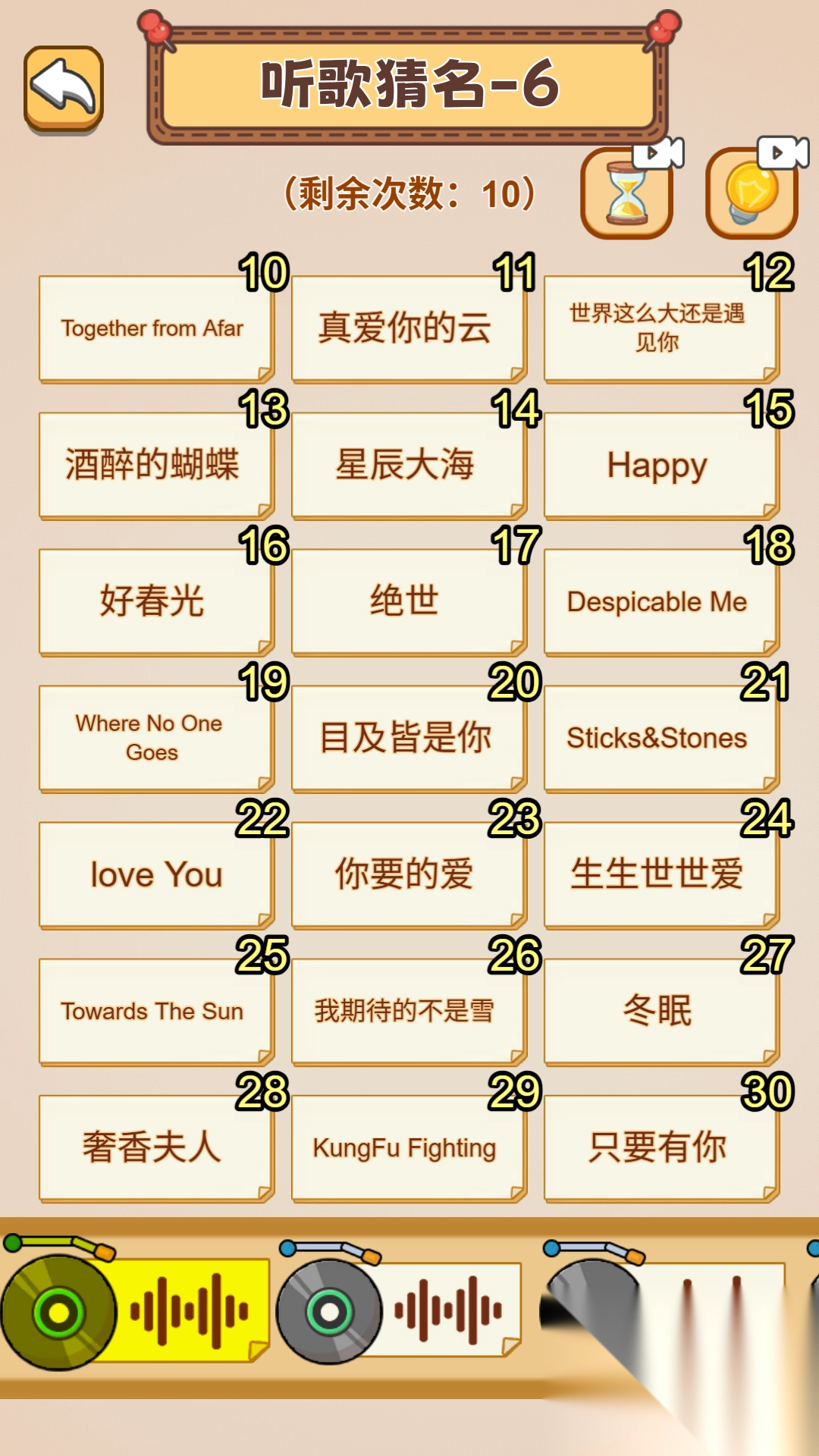Tap the '只要有你' answer card
This screenshot has height=1456, width=819.
[657, 1149]
